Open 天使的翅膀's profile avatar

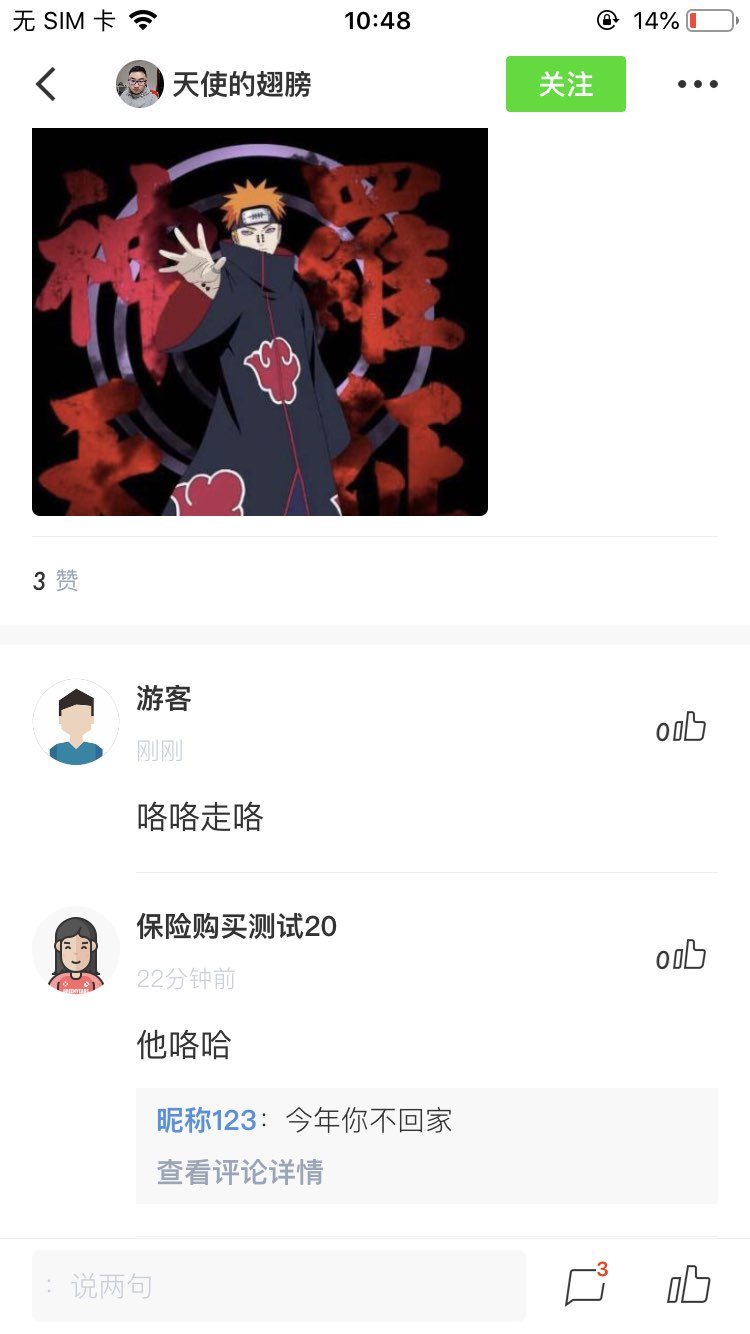(140, 84)
